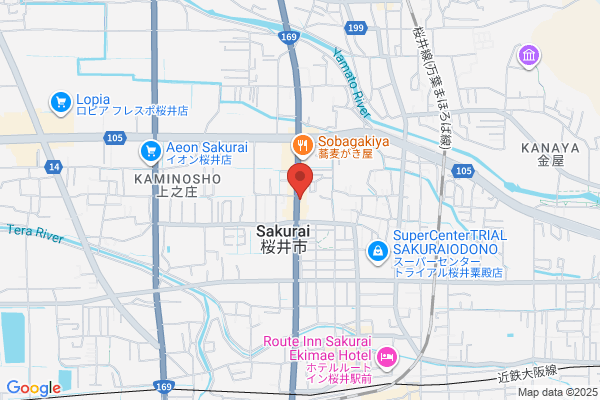
Task: Tap the purple museum marker near Kanaya
Action: 529,57
